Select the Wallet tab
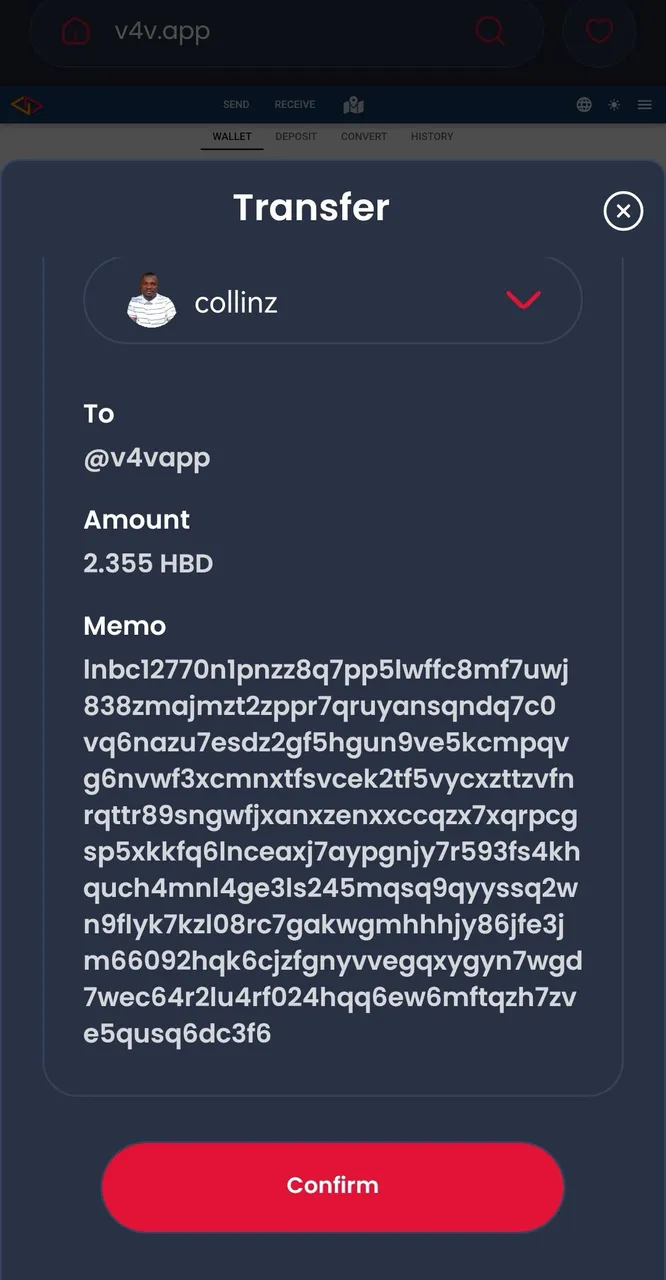The height and width of the screenshot is (1280, 666). [232, 136]
